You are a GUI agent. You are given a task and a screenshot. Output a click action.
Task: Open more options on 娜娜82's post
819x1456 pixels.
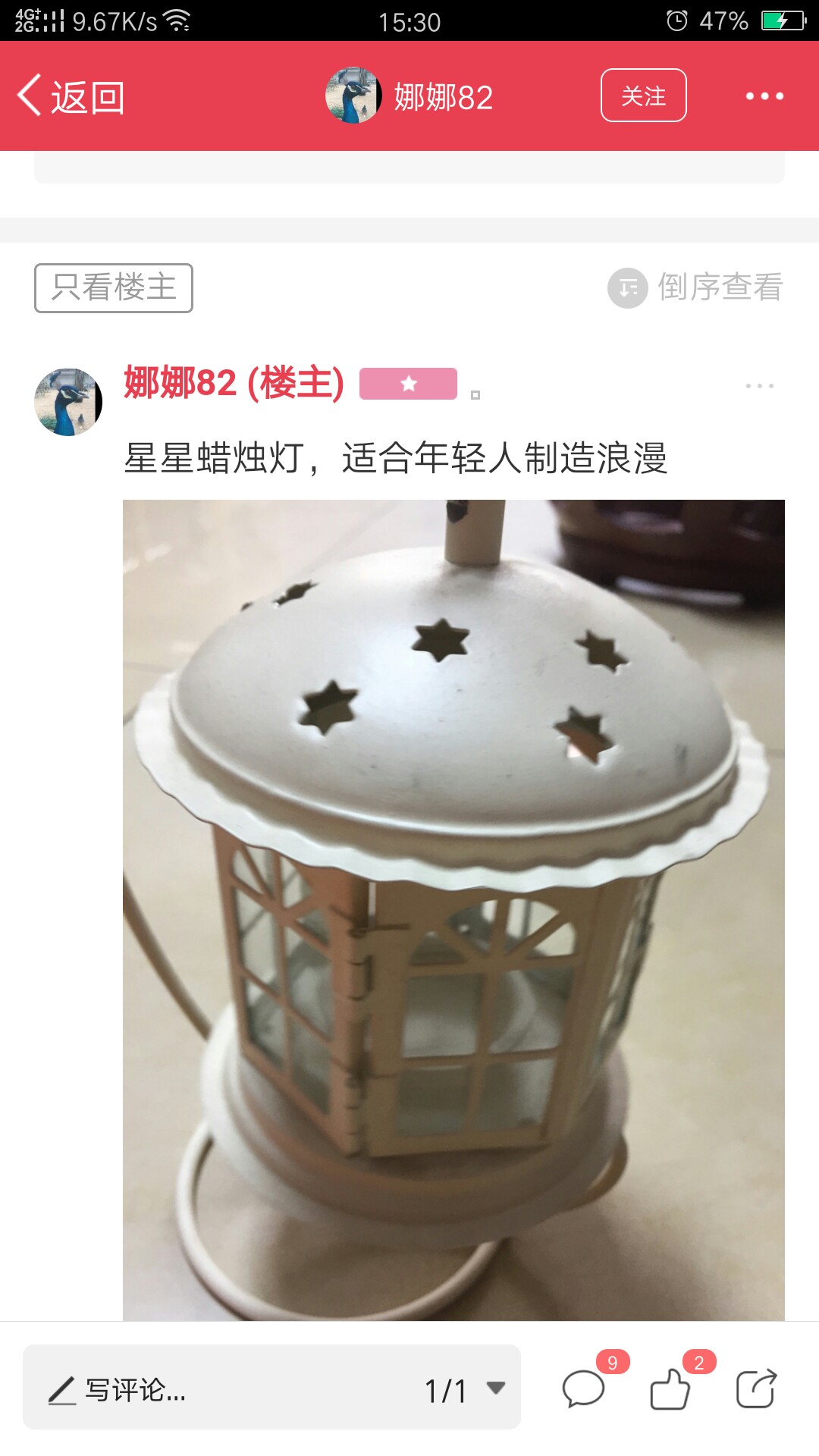[x=759, y=386]
